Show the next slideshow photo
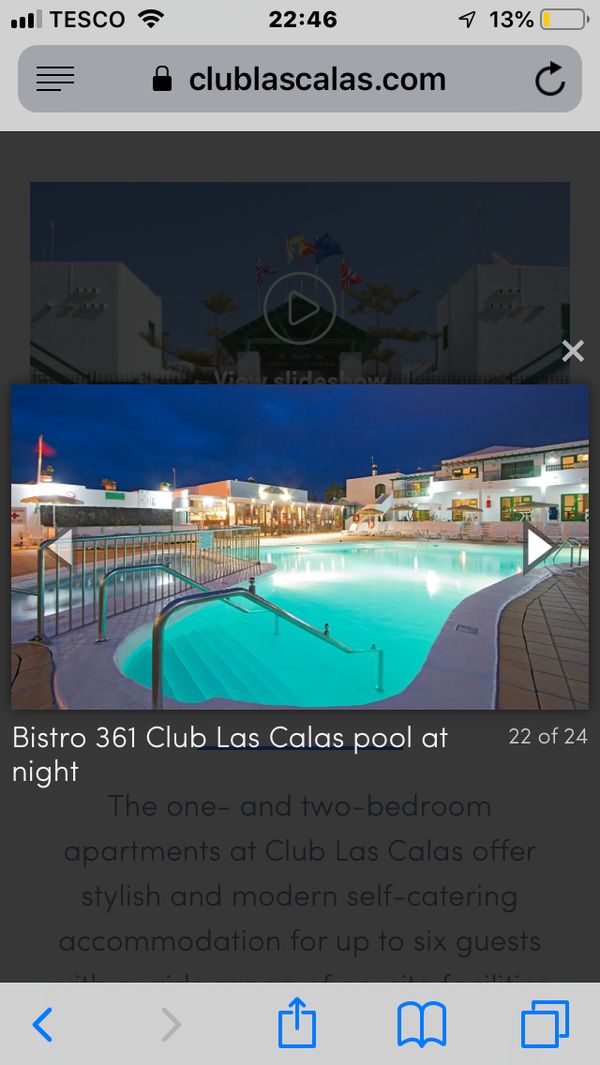Screen dimensions: 600x1065 [540, 547]
